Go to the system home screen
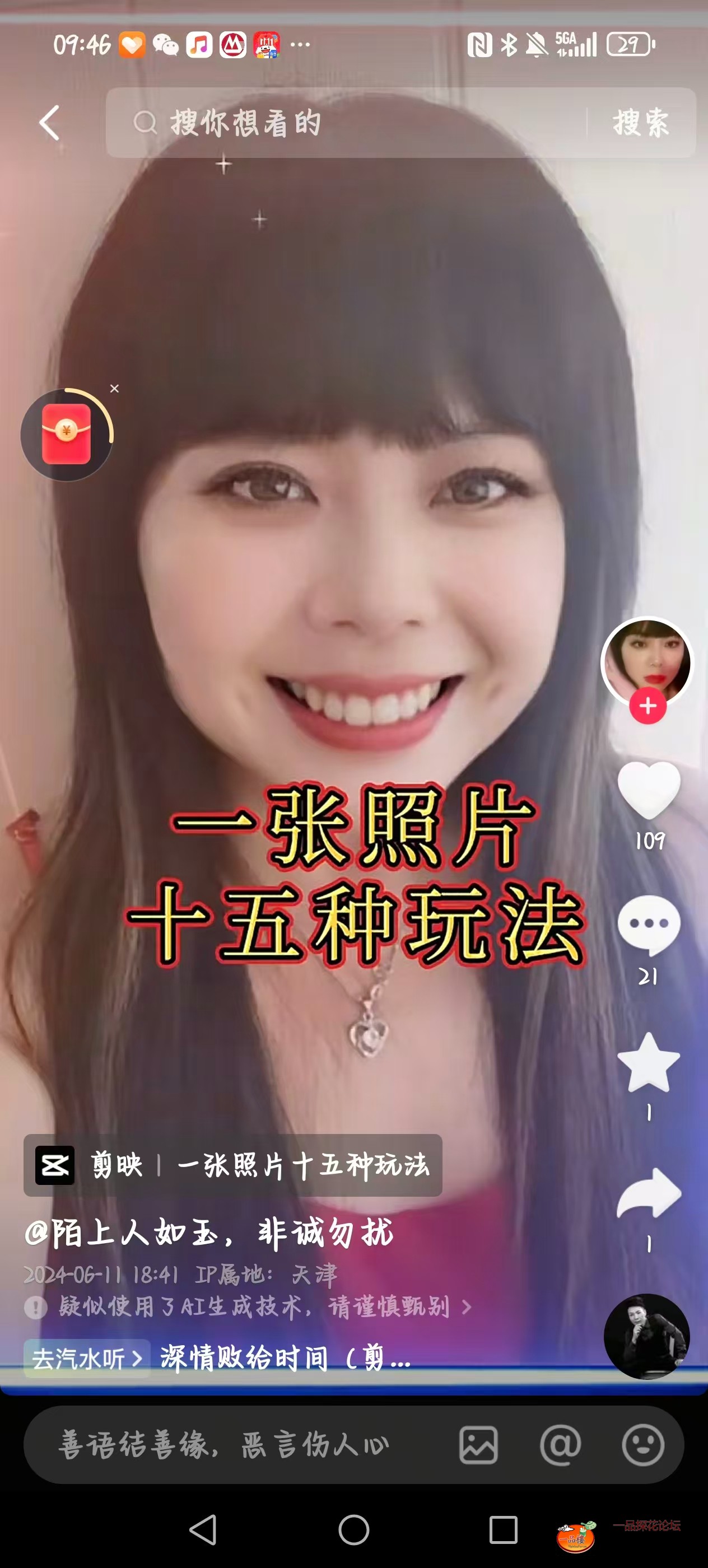Viewport: 708px width, 1568px height. tap(353, 1530)
